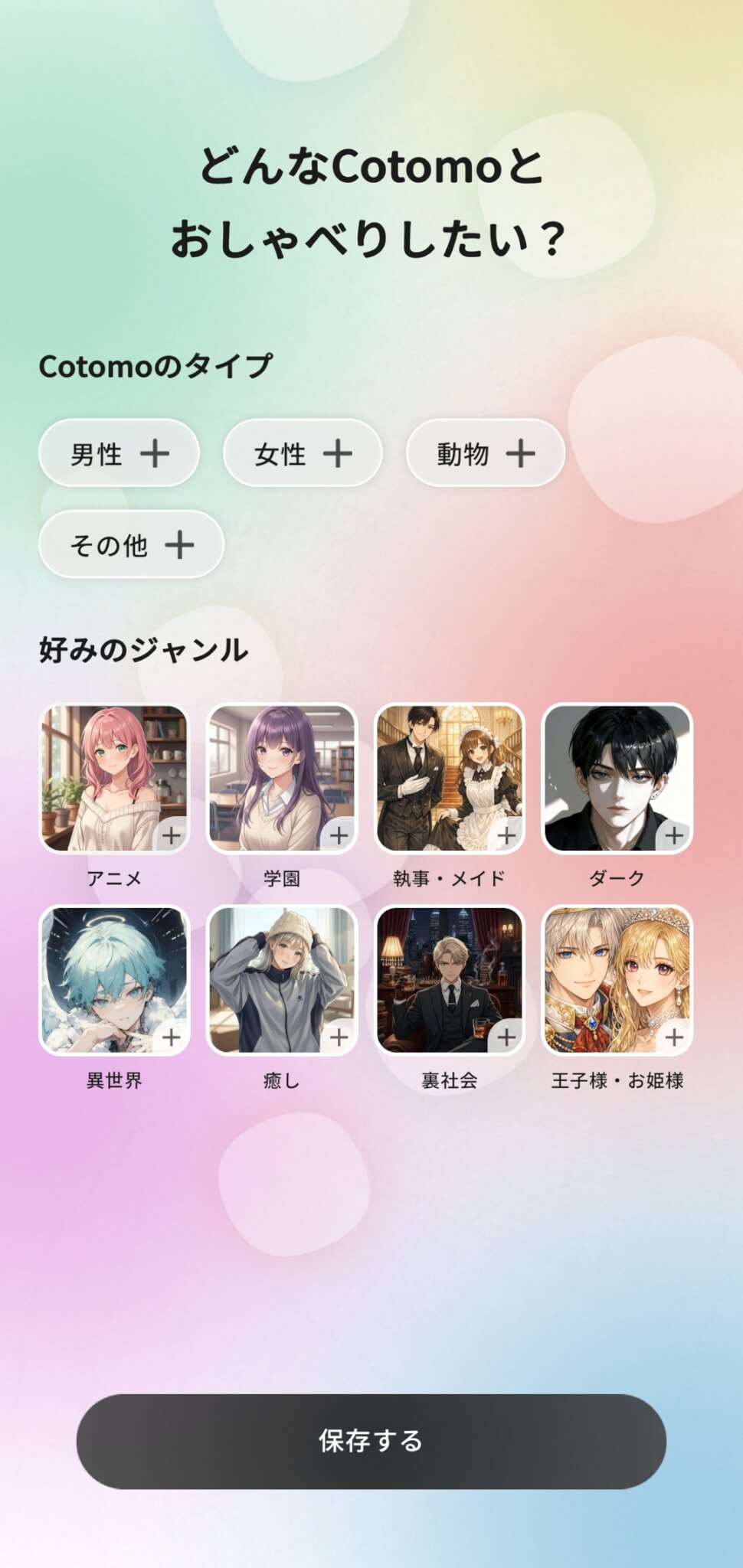Tap the 保存する button
The image size is (743, 1568).
coord(371,1441)
